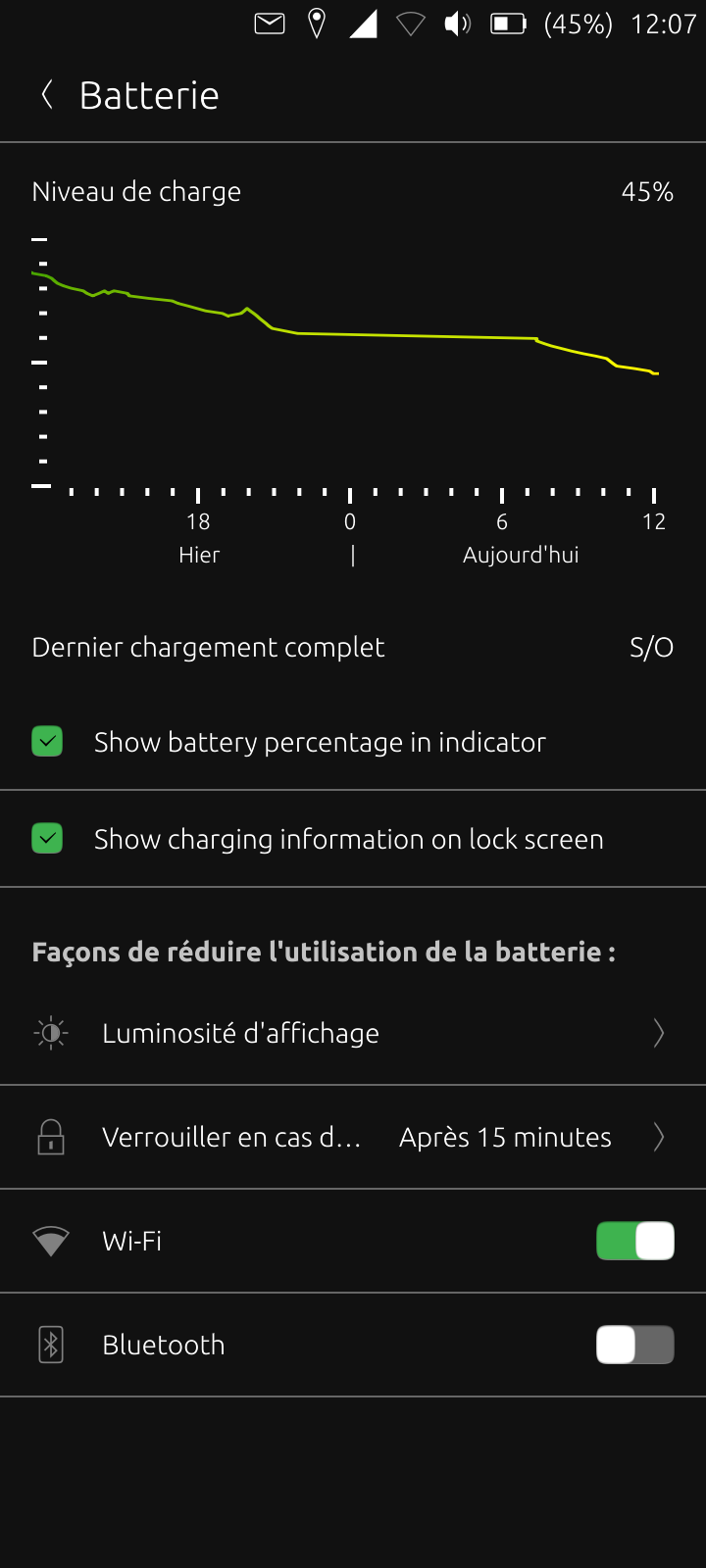This screenshot has width=706, height=1568.
Task: Uncheck Show charging information on lock screen
Action: 47,839
